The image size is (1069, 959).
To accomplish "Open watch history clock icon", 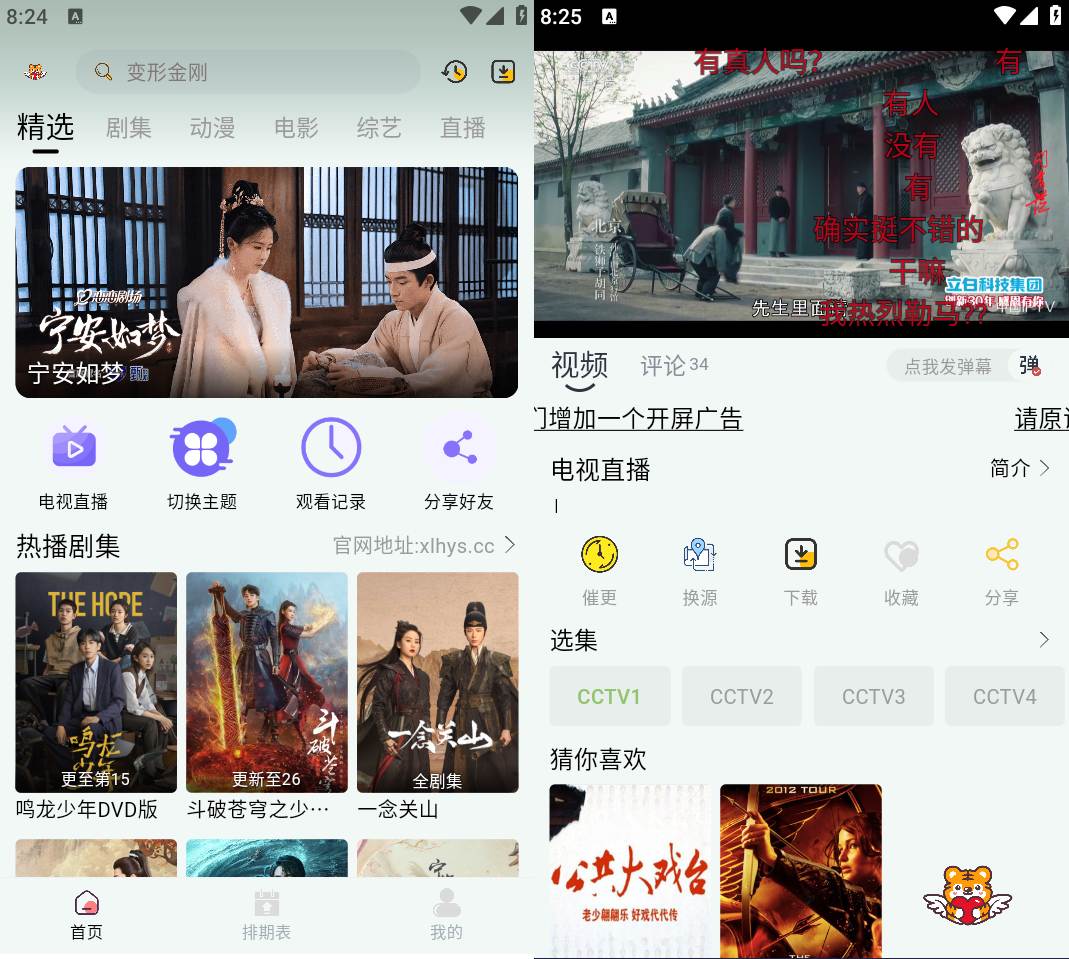I will tap(454, 72).
